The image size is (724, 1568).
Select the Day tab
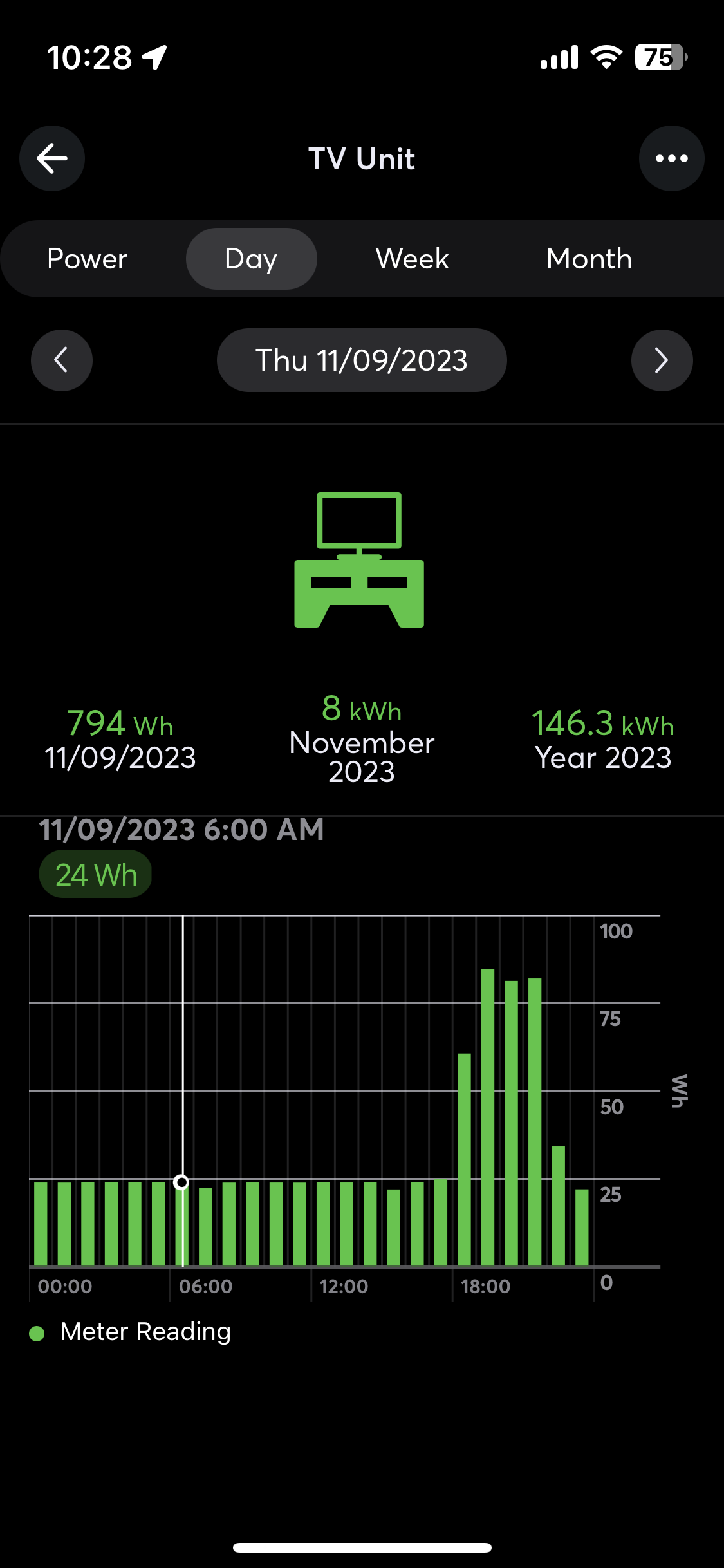click(x=251, y=259)
